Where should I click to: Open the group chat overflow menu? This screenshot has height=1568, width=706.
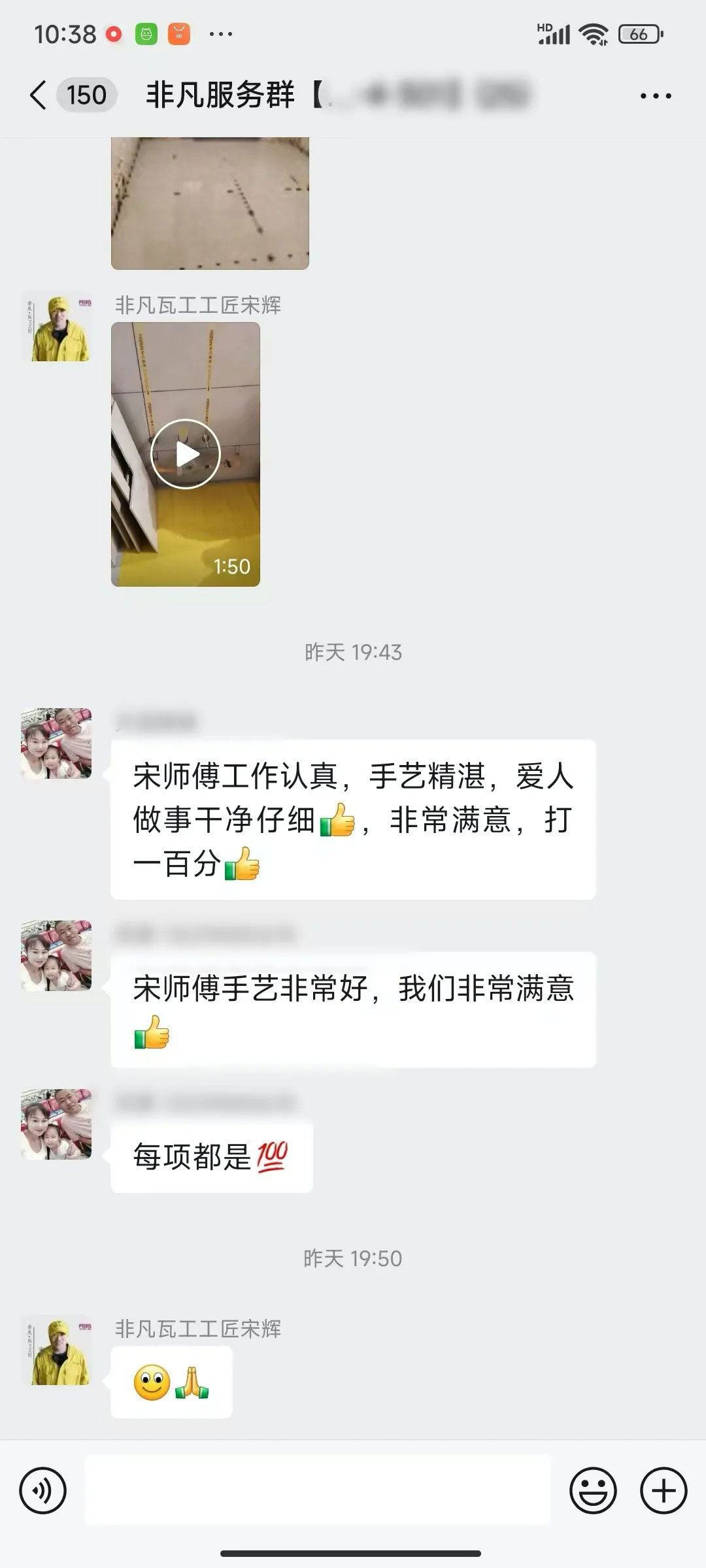tap(655, 96)
